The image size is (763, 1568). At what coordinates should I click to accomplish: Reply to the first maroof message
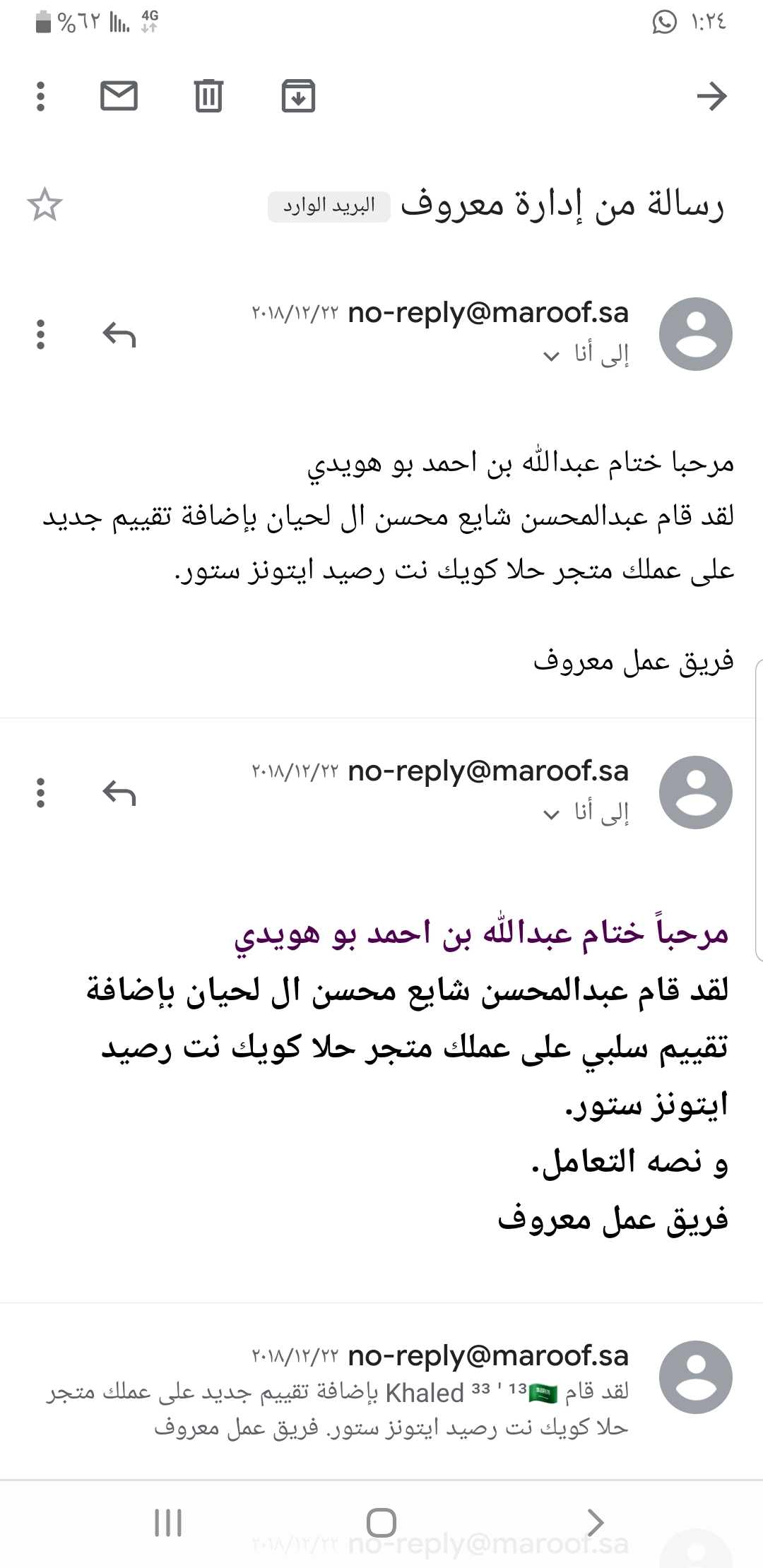[x=119, y=334]
